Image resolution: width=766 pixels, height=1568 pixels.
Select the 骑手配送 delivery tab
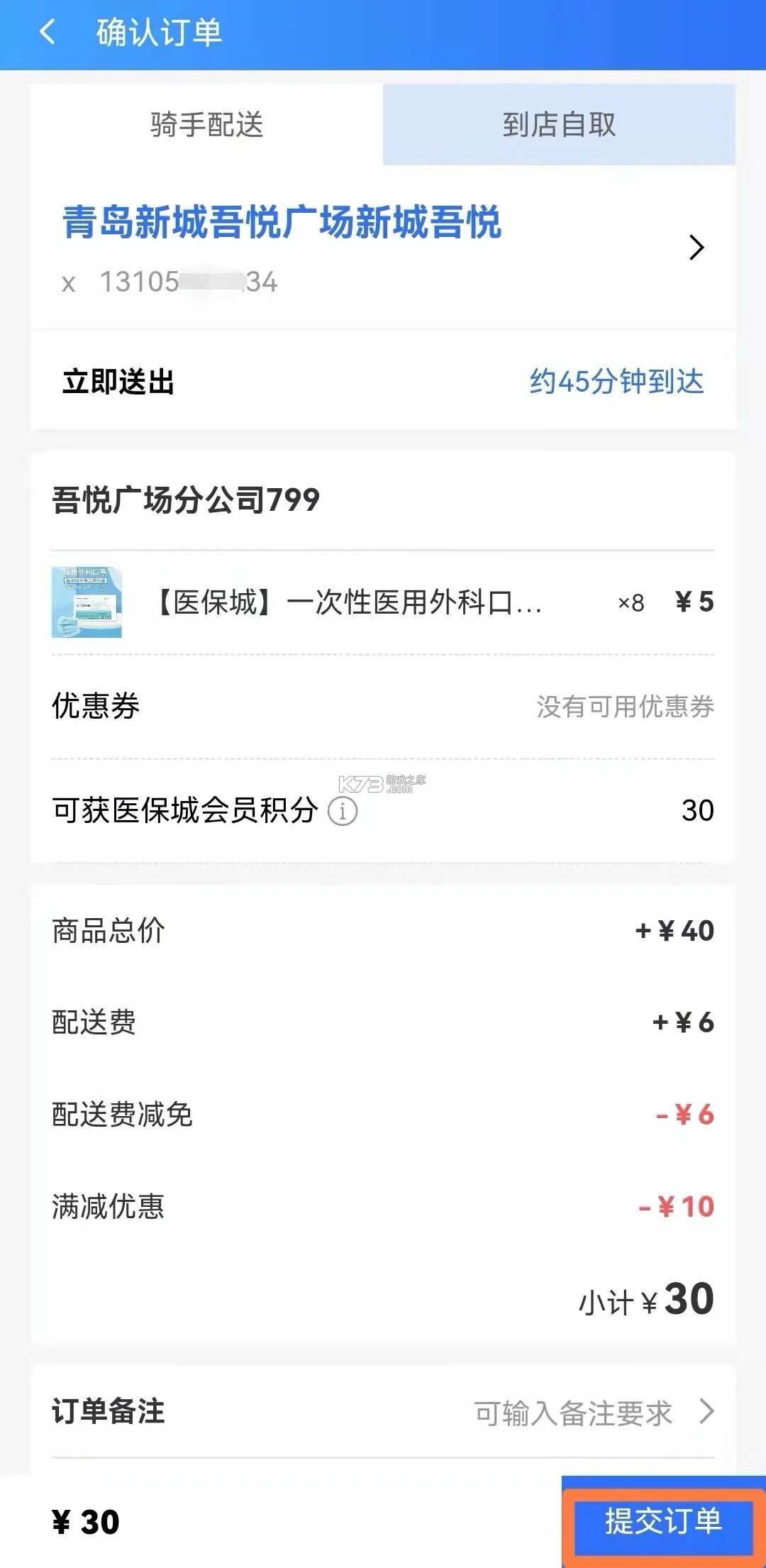(206, 123)
